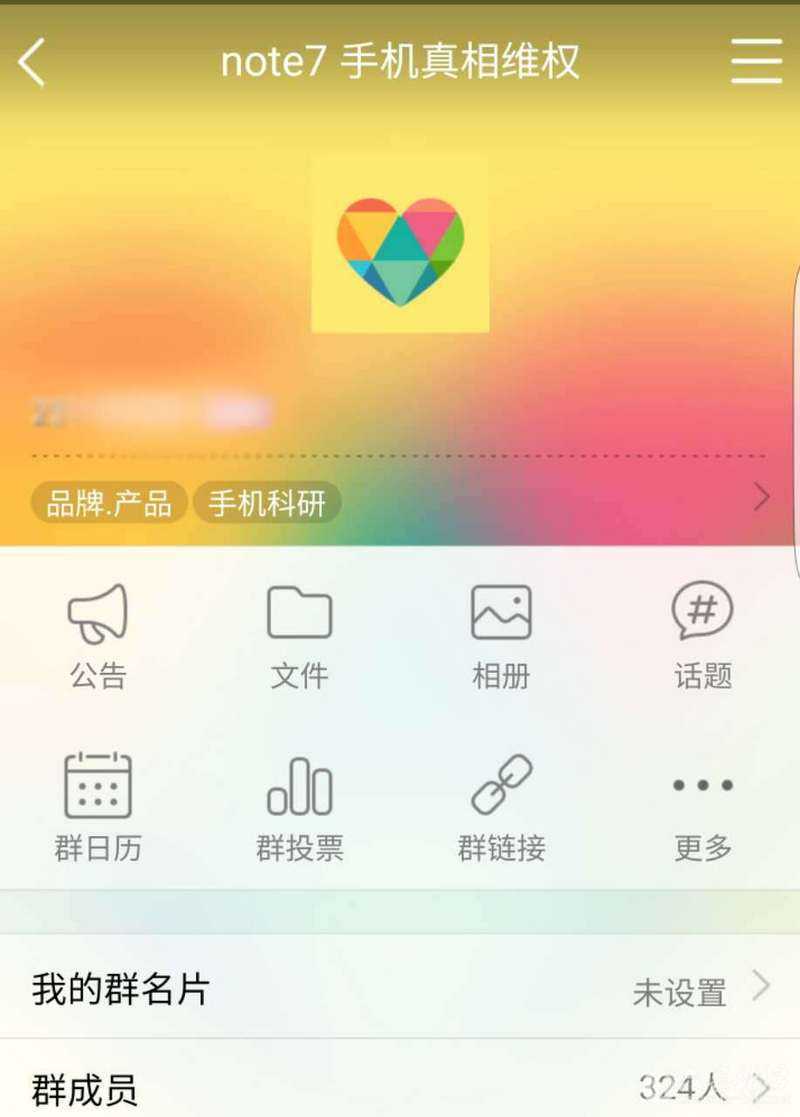Open 公告 announcements
This screenshot has width=800, height=1117.
[98, 635]
